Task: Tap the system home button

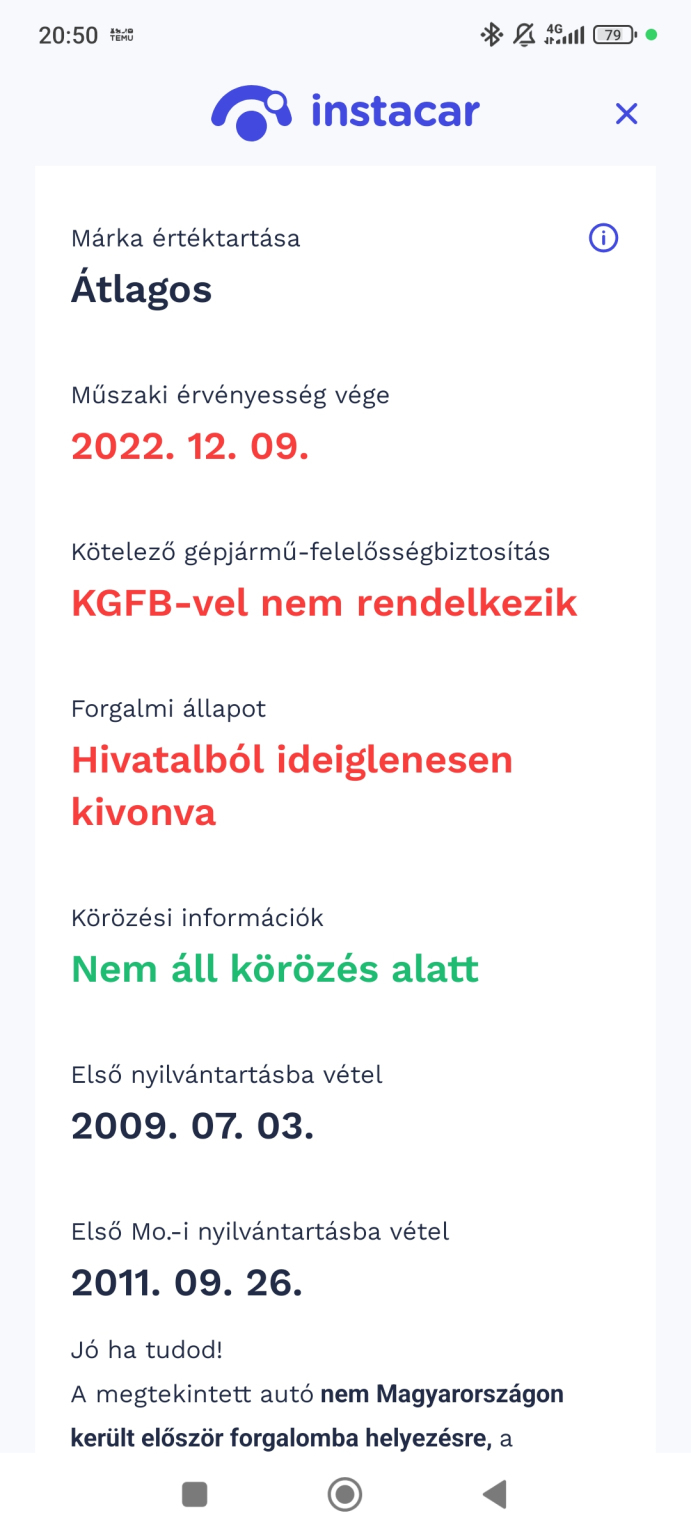Action: pos(345,1494)
